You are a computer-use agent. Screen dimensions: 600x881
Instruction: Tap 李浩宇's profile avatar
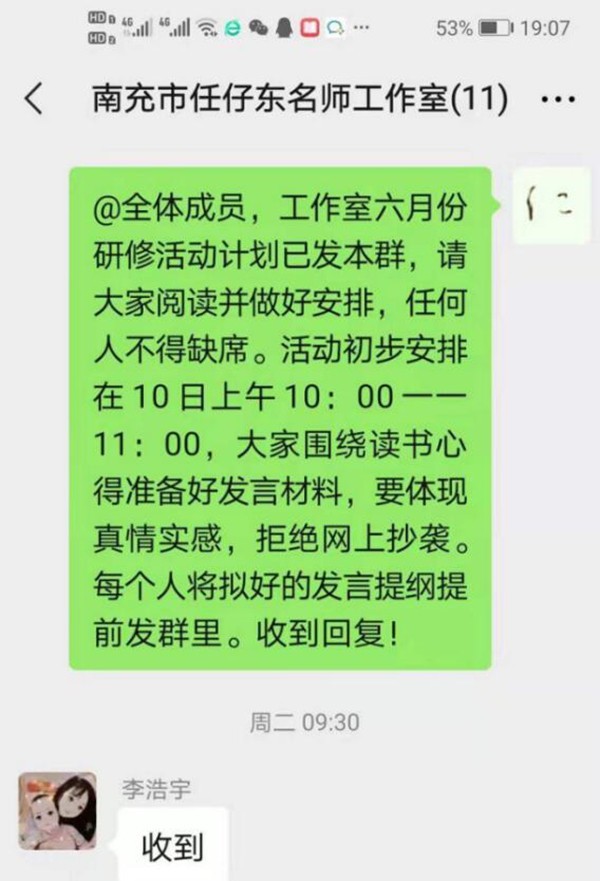coord(57,811)
